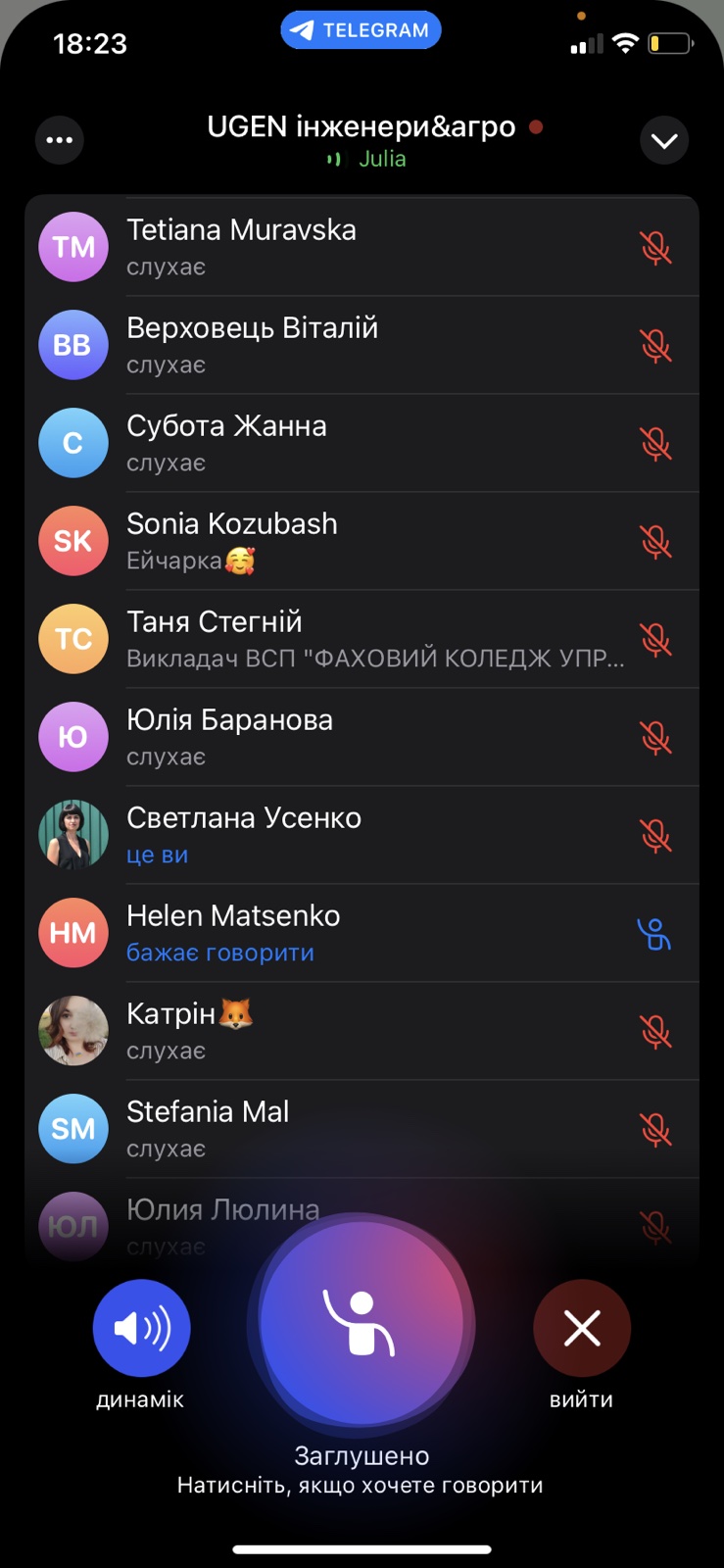The height and width of the screenshot is (1568, 724).
Task: Tap the raised-hand icon next to Helen Matsenko
Action: (x=654, y=934)
